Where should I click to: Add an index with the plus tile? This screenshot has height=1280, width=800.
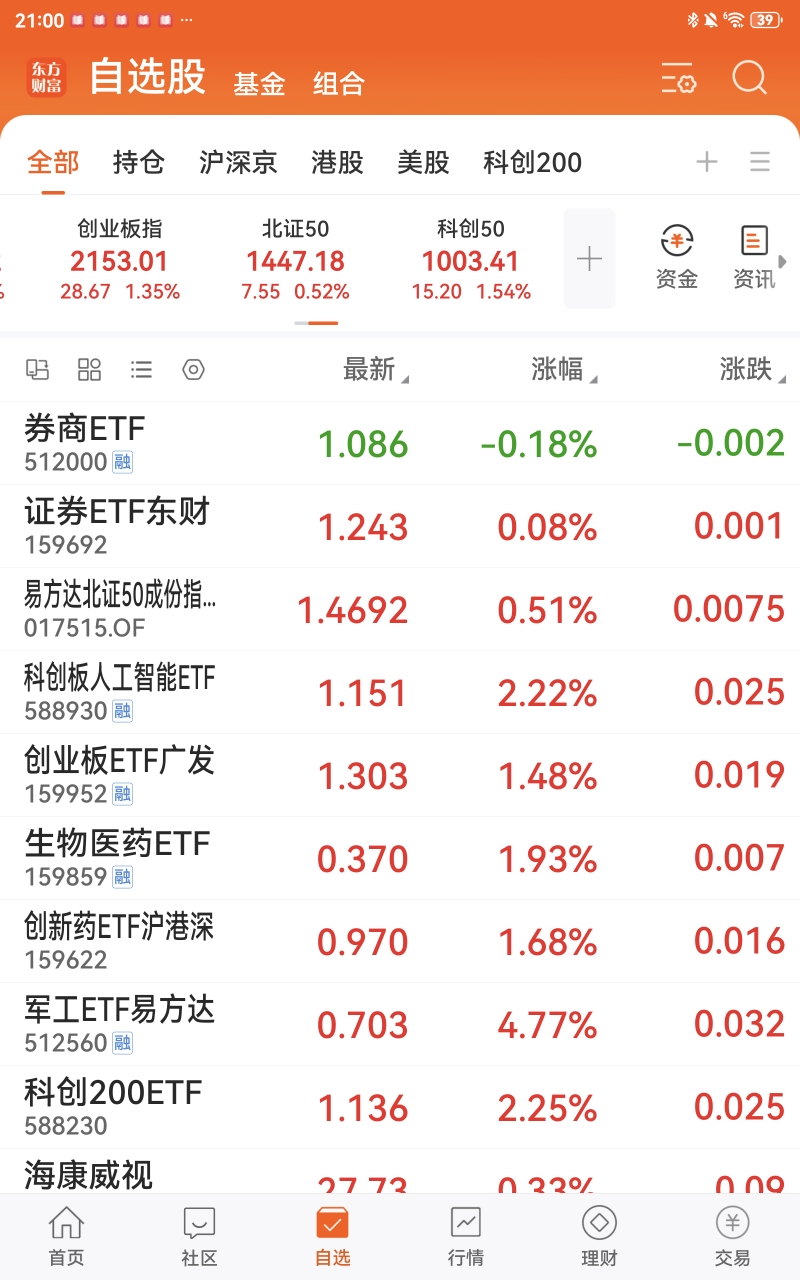click(x=589, y=259)
